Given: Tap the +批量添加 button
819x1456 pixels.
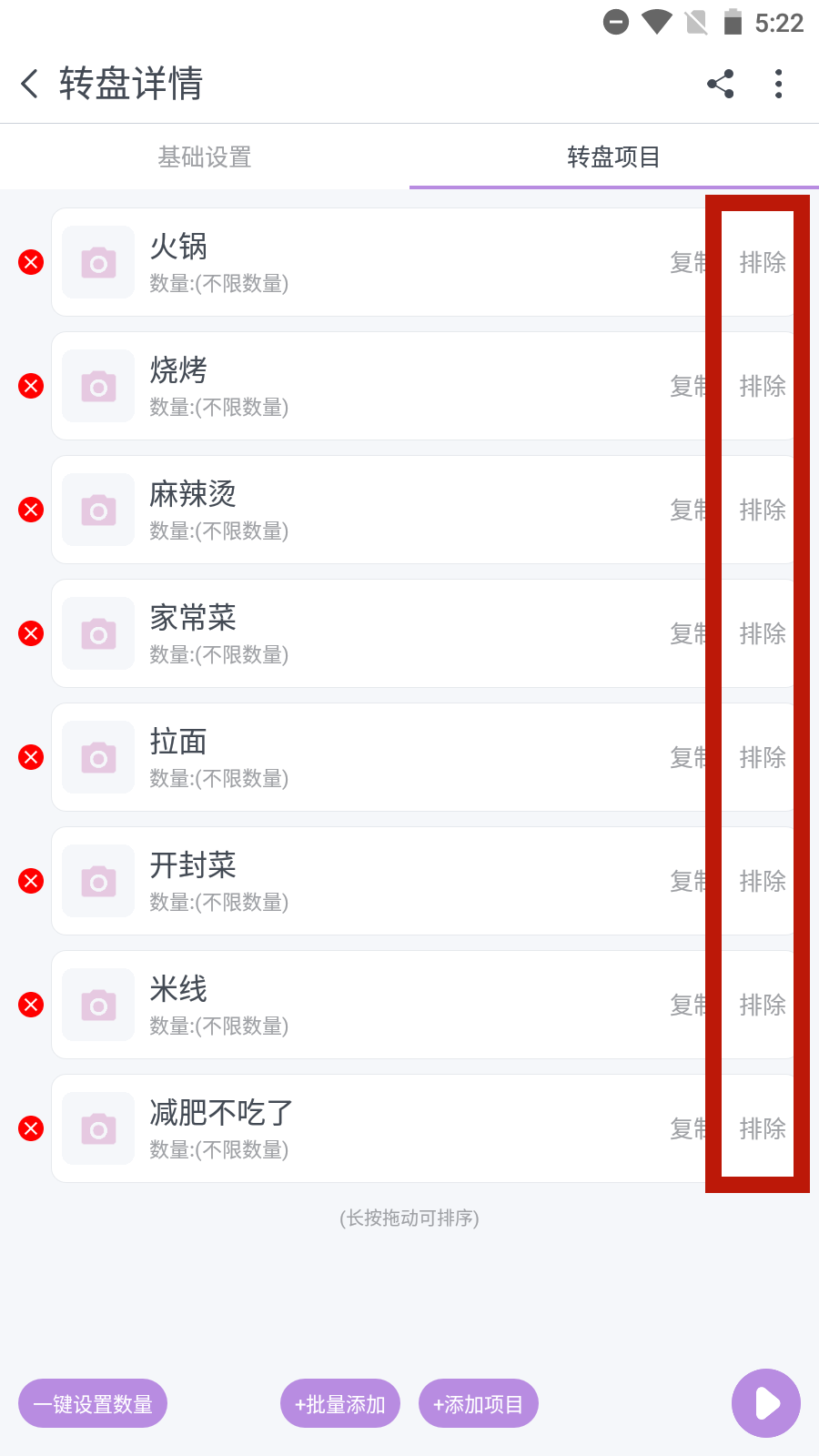Looking at the screenshot, I should pyautogui.click(x=339, y=1403).
